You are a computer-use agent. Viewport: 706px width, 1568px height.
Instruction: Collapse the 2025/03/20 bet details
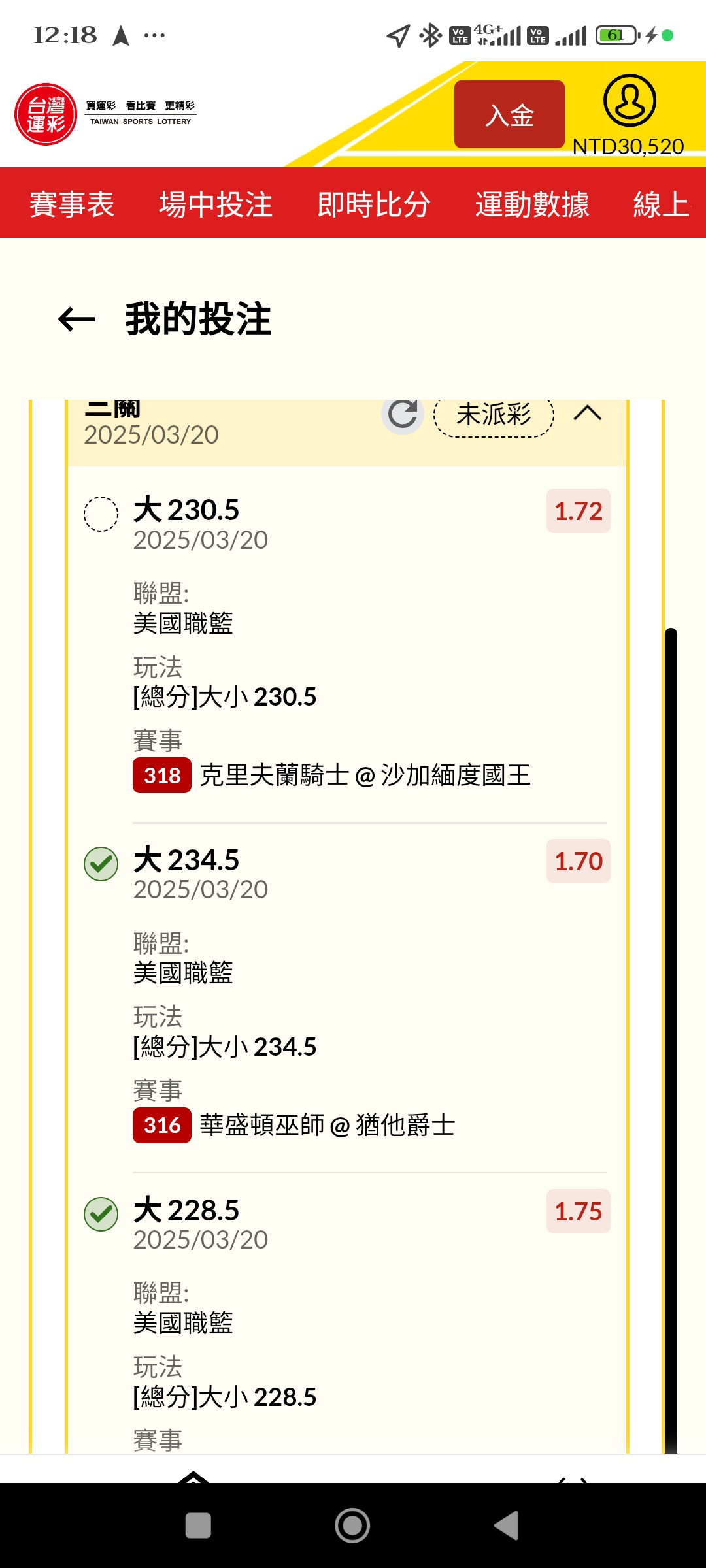pos(587,414)
